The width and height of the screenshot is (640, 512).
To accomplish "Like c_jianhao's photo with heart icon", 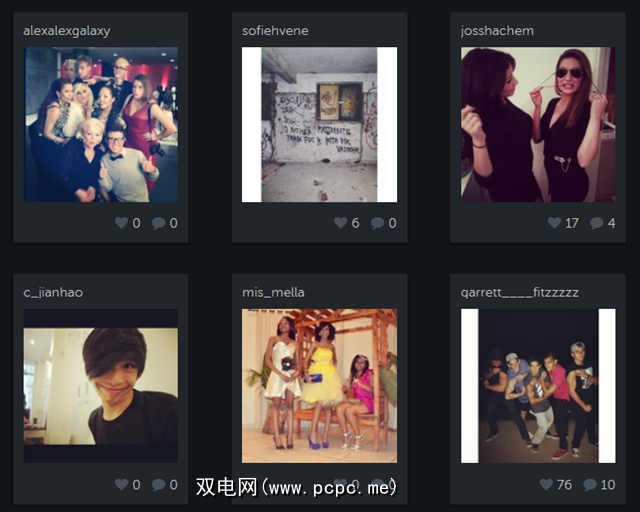I will click(x=121, y=485).
